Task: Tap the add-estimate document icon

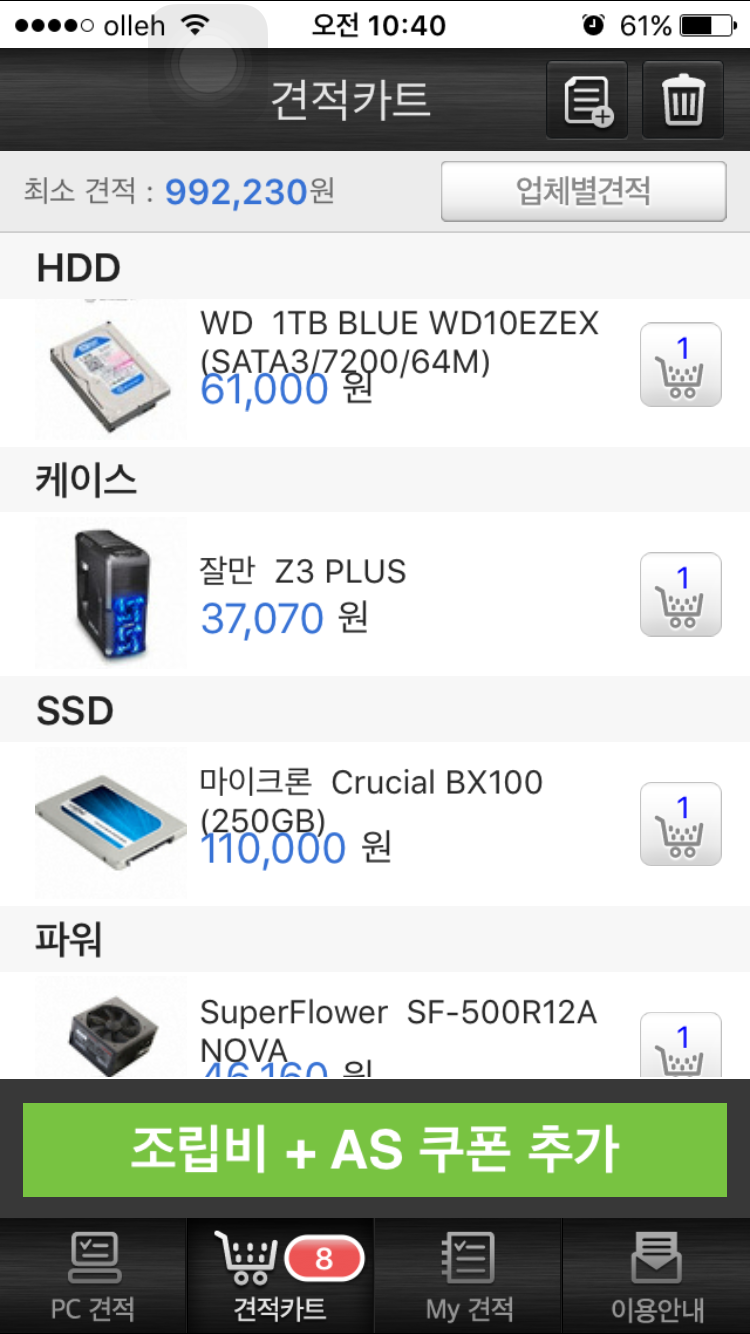Action: coord(587,100)
